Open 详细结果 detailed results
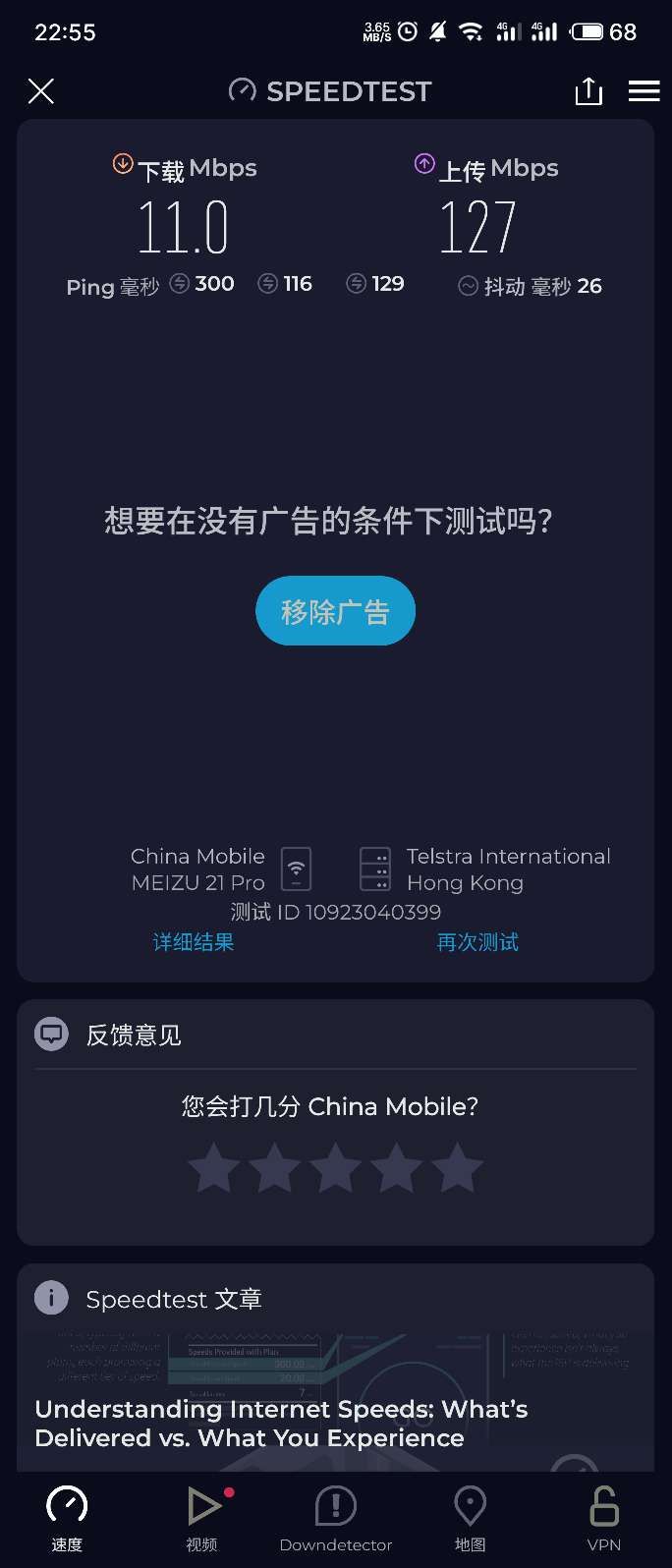The width and height of the screenshot is (672, 1568). click(x=194, y=942)
